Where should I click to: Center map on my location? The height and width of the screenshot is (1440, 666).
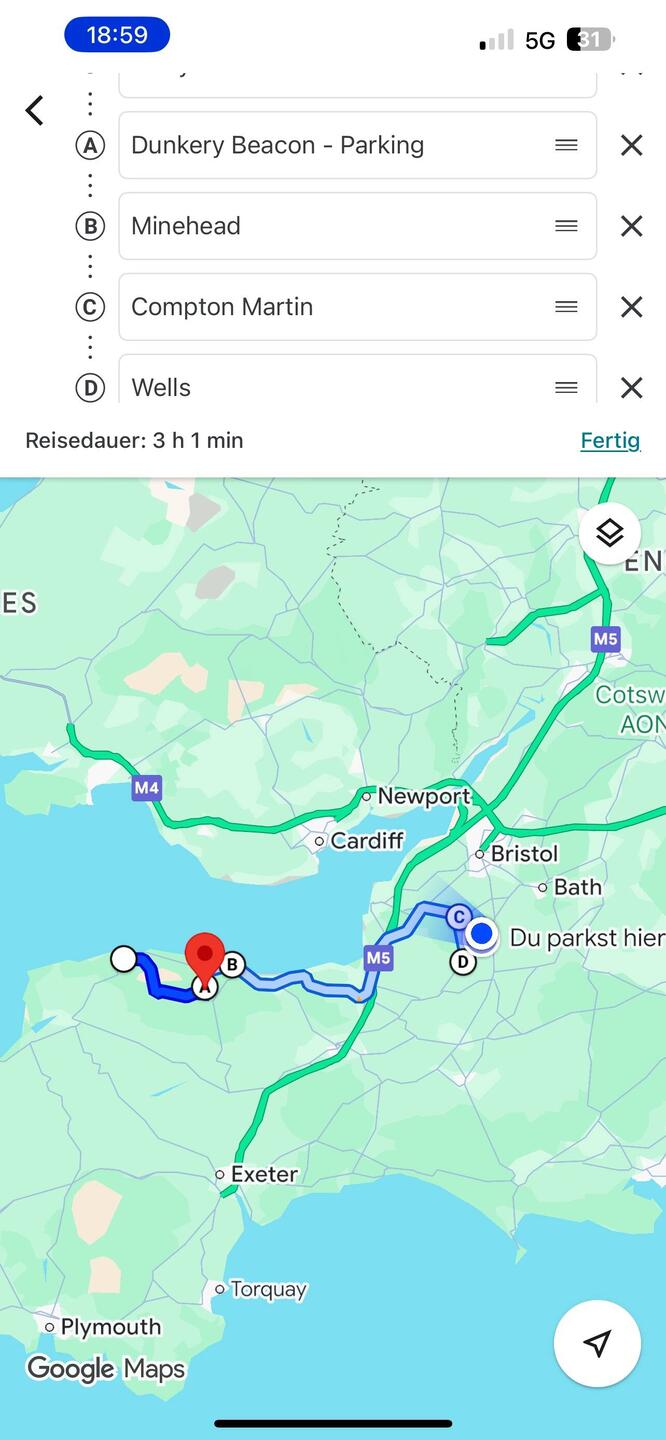(x=597, y=1343)
